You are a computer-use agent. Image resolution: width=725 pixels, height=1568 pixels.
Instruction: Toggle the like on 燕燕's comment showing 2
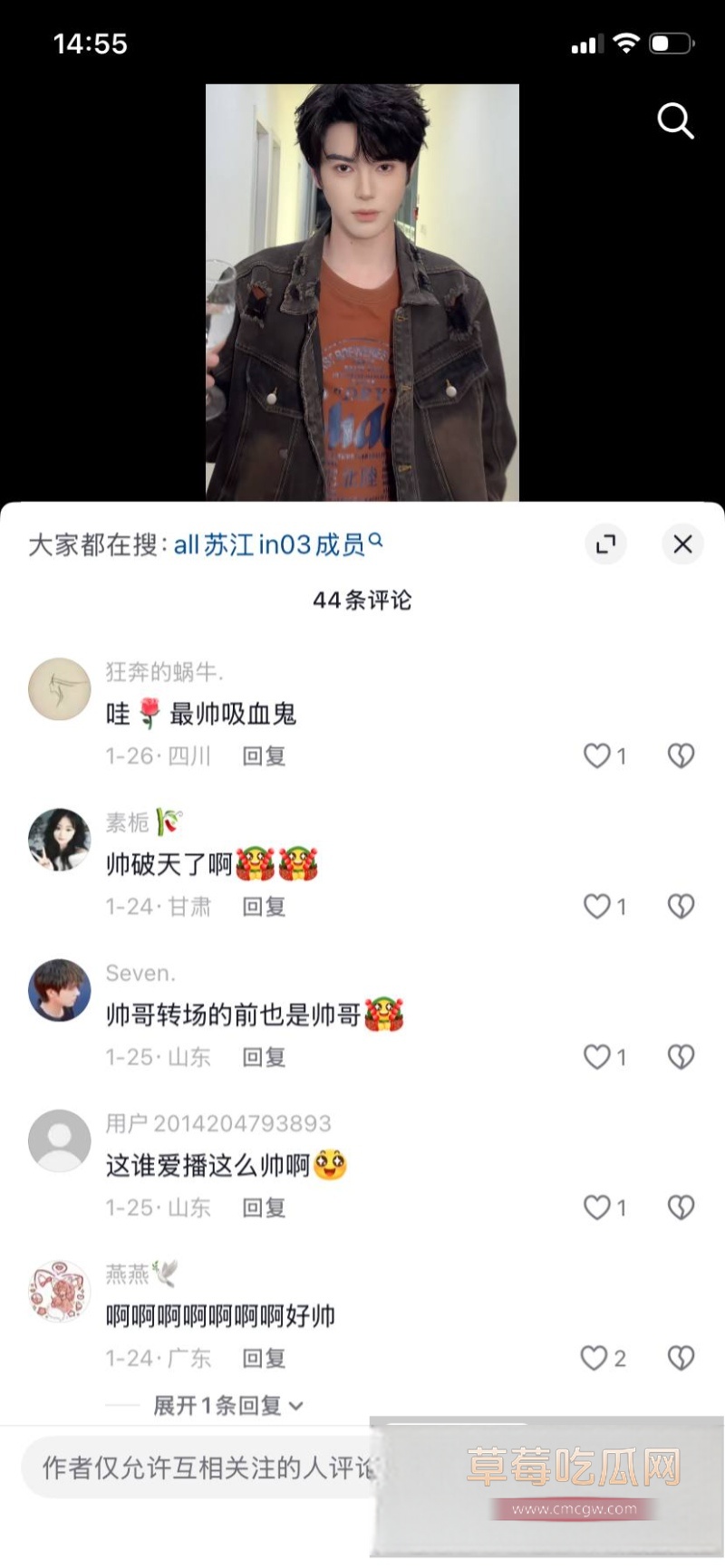click(x=595, y=1358)
